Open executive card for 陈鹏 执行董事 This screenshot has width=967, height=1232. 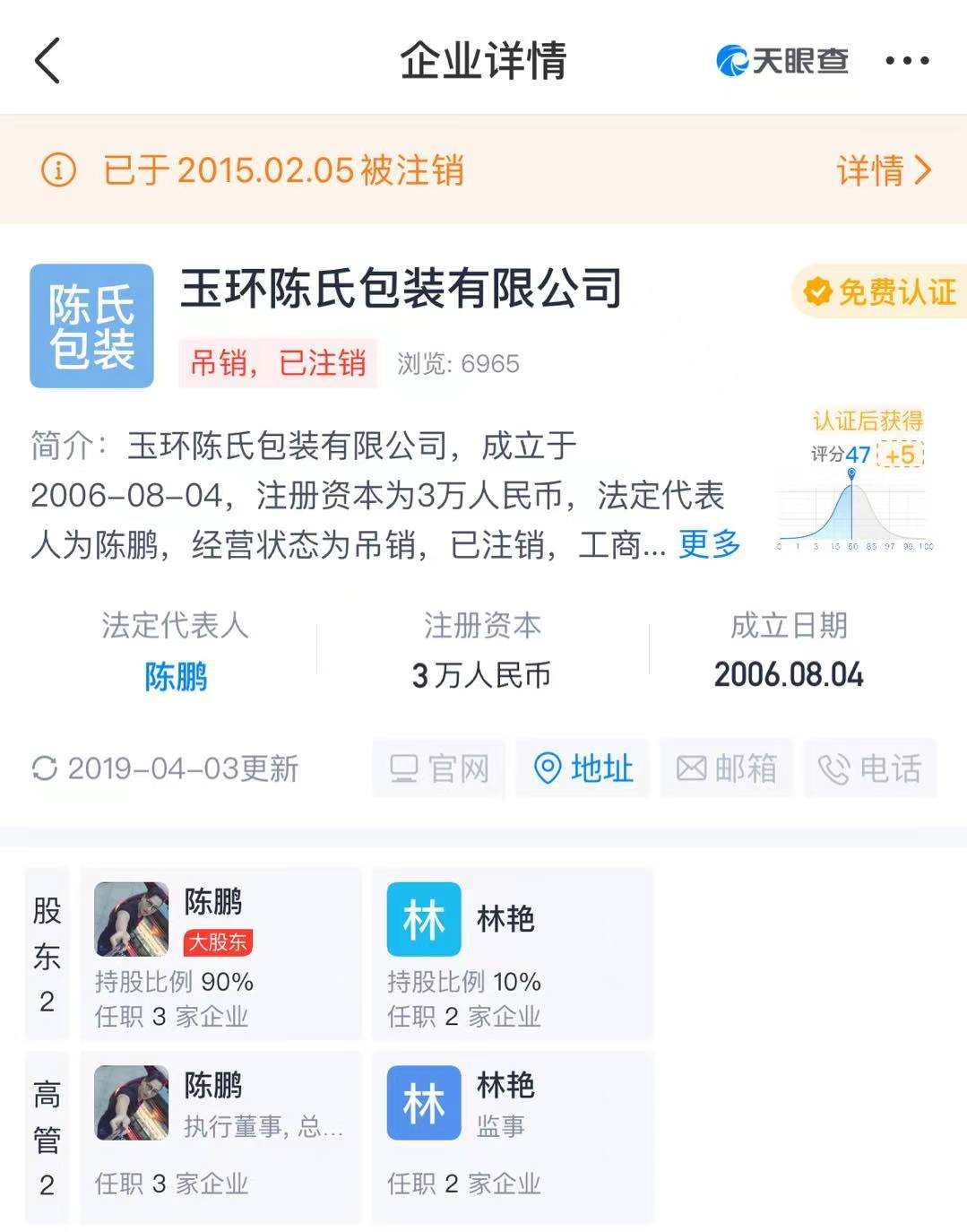coord(220,1136)
